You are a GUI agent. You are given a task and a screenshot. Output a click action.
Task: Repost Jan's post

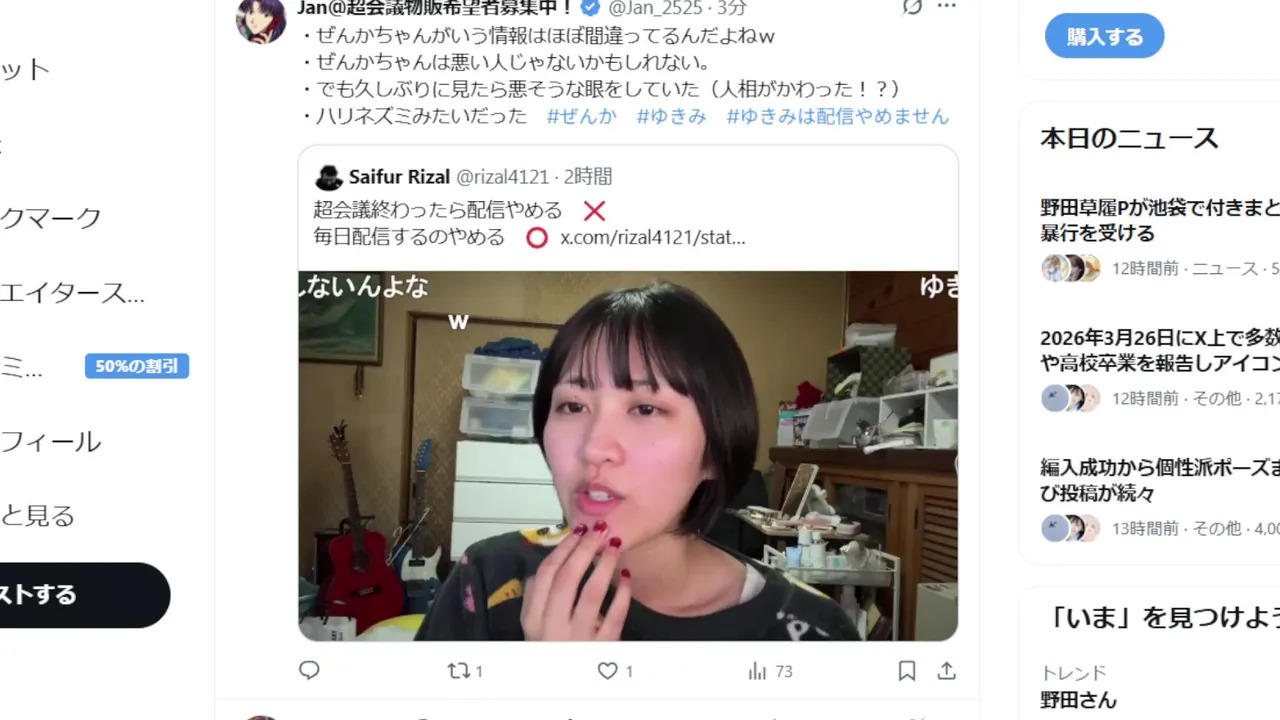pyautogui.click(x=460, y=671)
